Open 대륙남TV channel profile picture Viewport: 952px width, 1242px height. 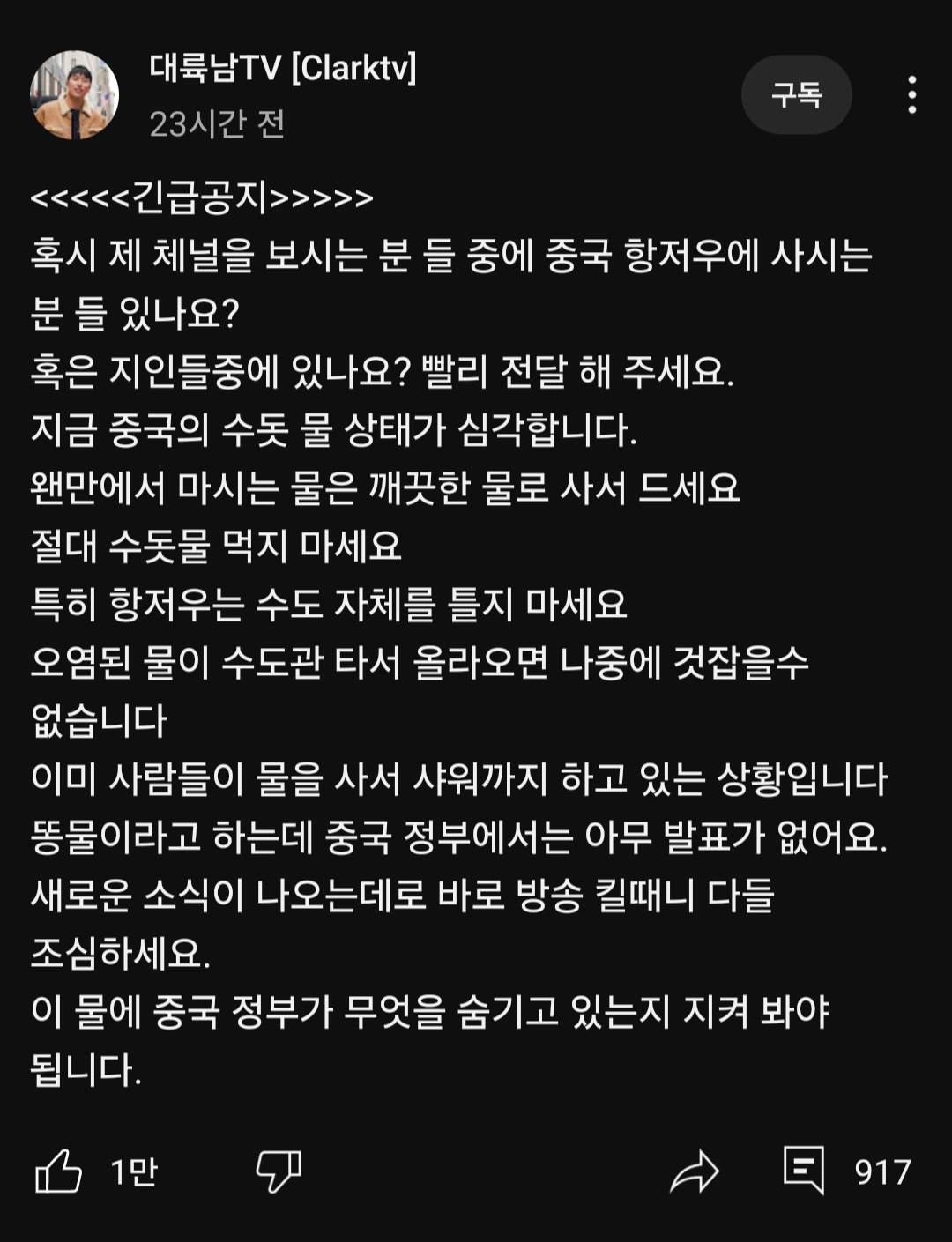coord(74,95)
